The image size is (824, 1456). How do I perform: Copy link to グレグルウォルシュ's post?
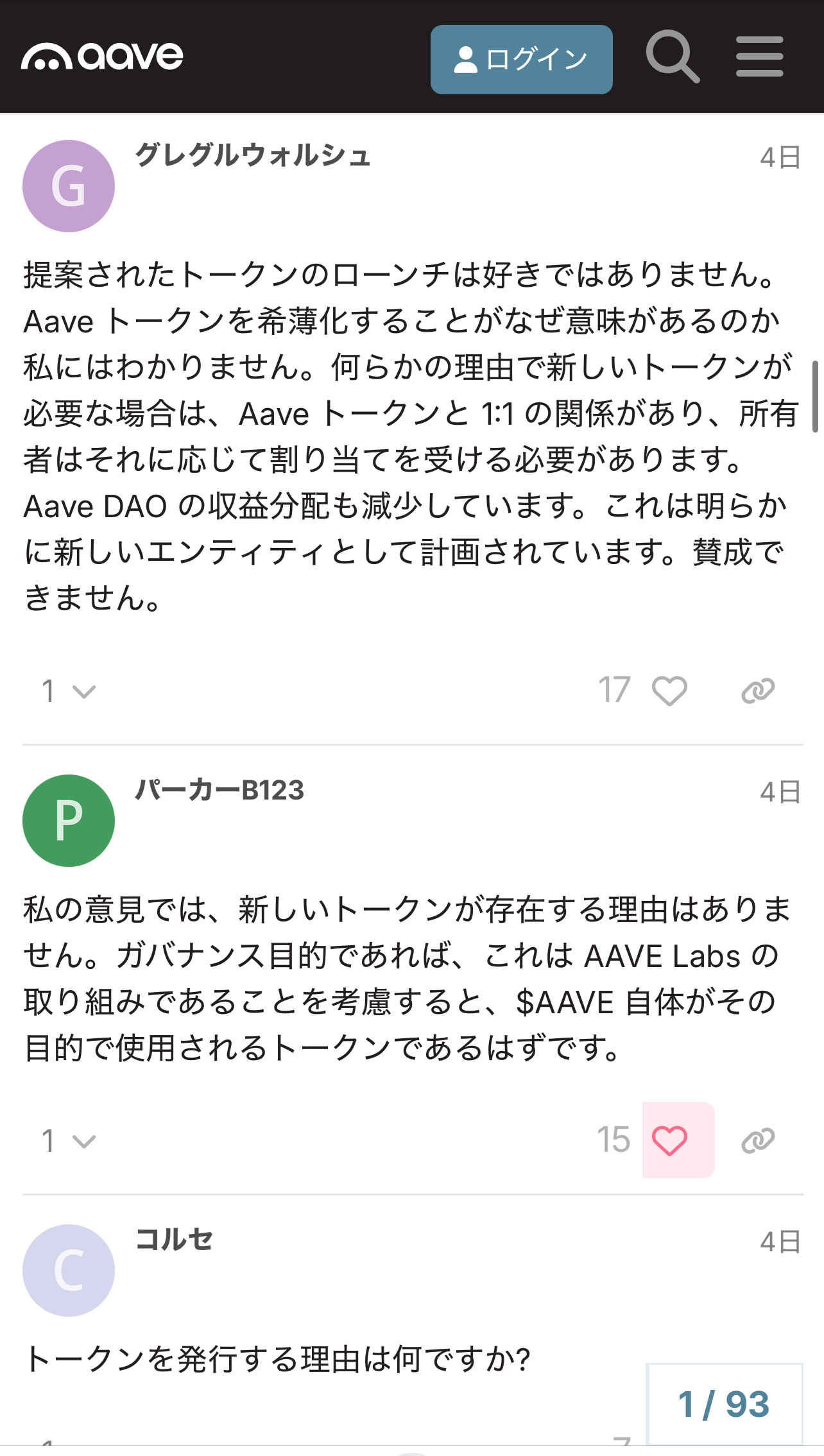click(x=758, y=691)
